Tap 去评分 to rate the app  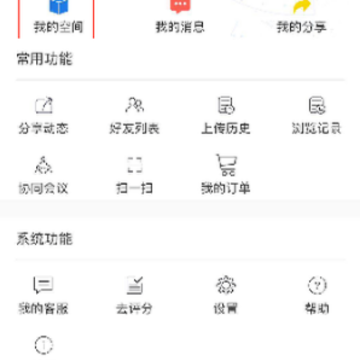tap(135, 295)
